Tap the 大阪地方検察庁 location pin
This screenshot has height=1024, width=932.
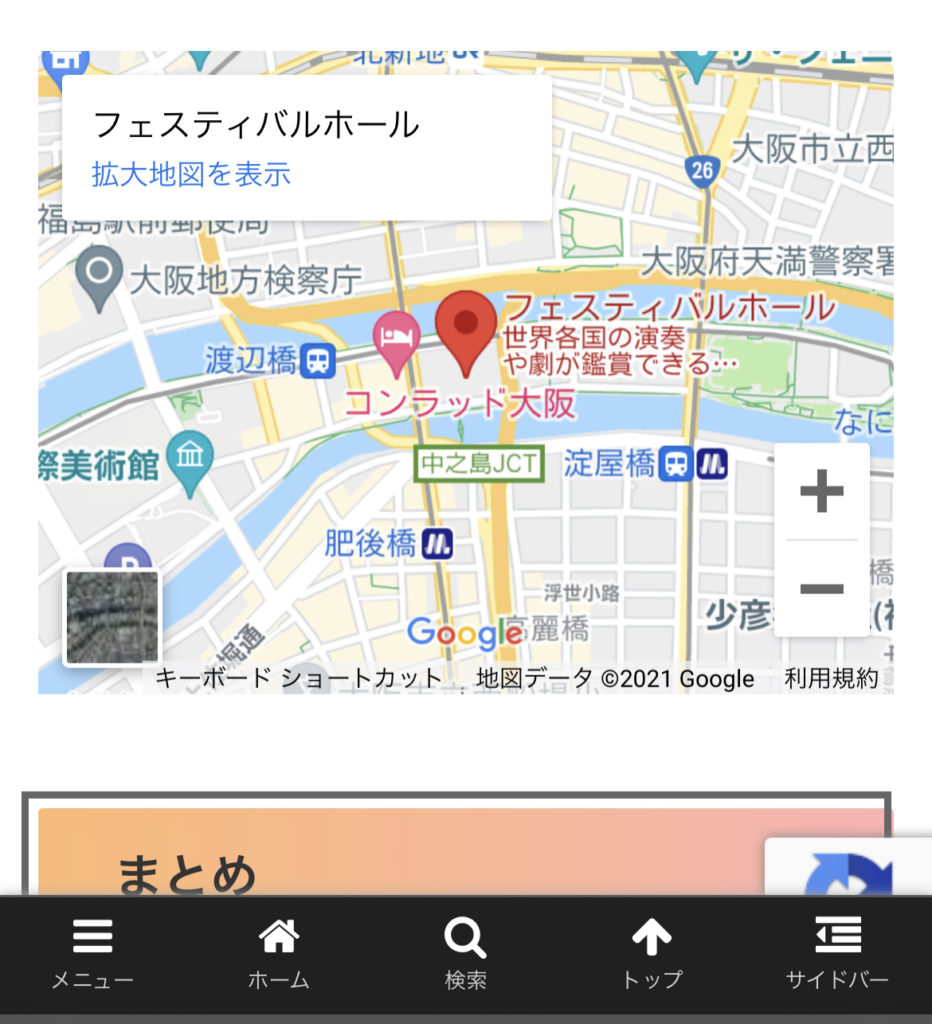pos(99,274)
